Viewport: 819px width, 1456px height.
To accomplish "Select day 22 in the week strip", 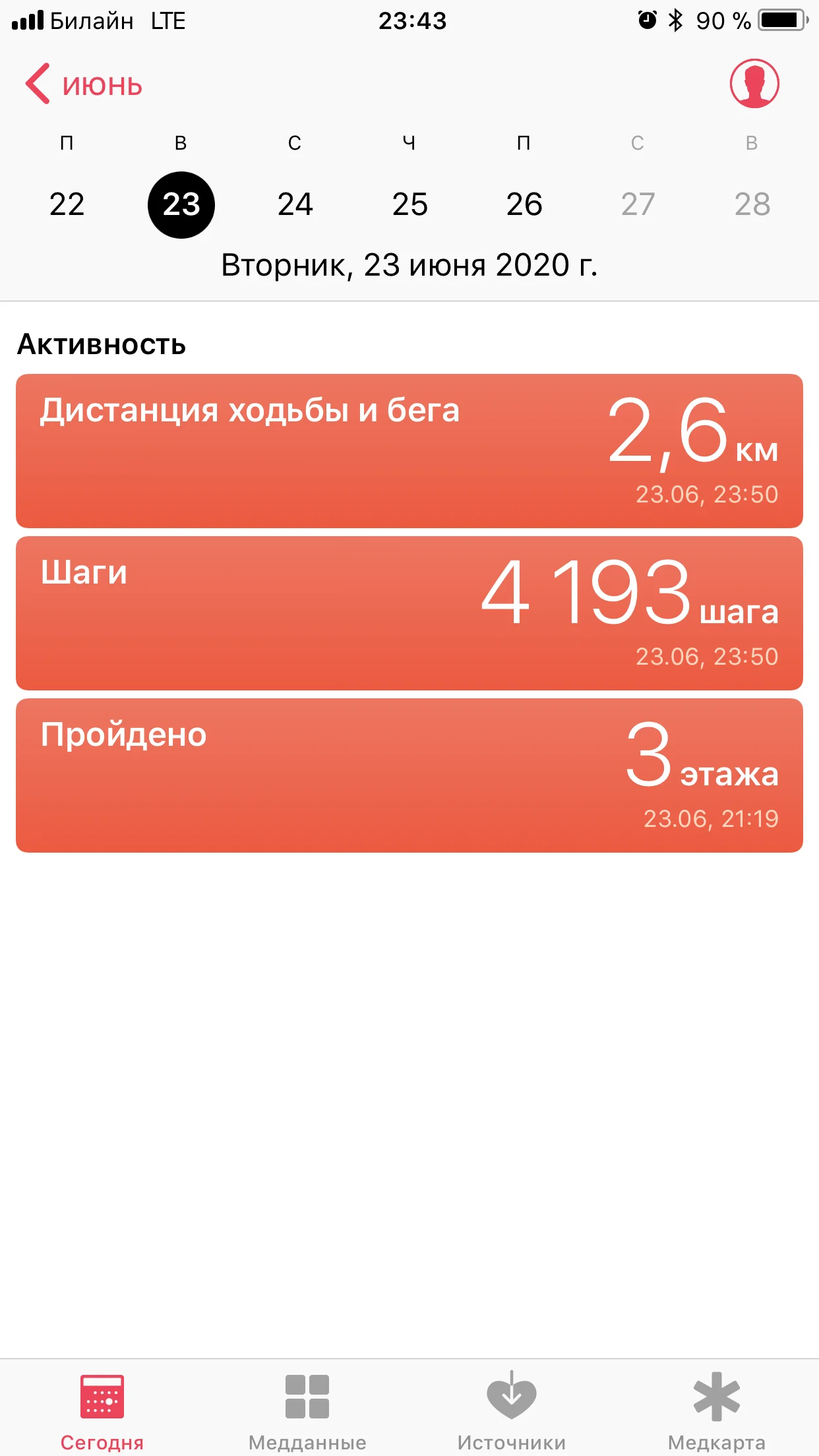I will pos(67,204).
